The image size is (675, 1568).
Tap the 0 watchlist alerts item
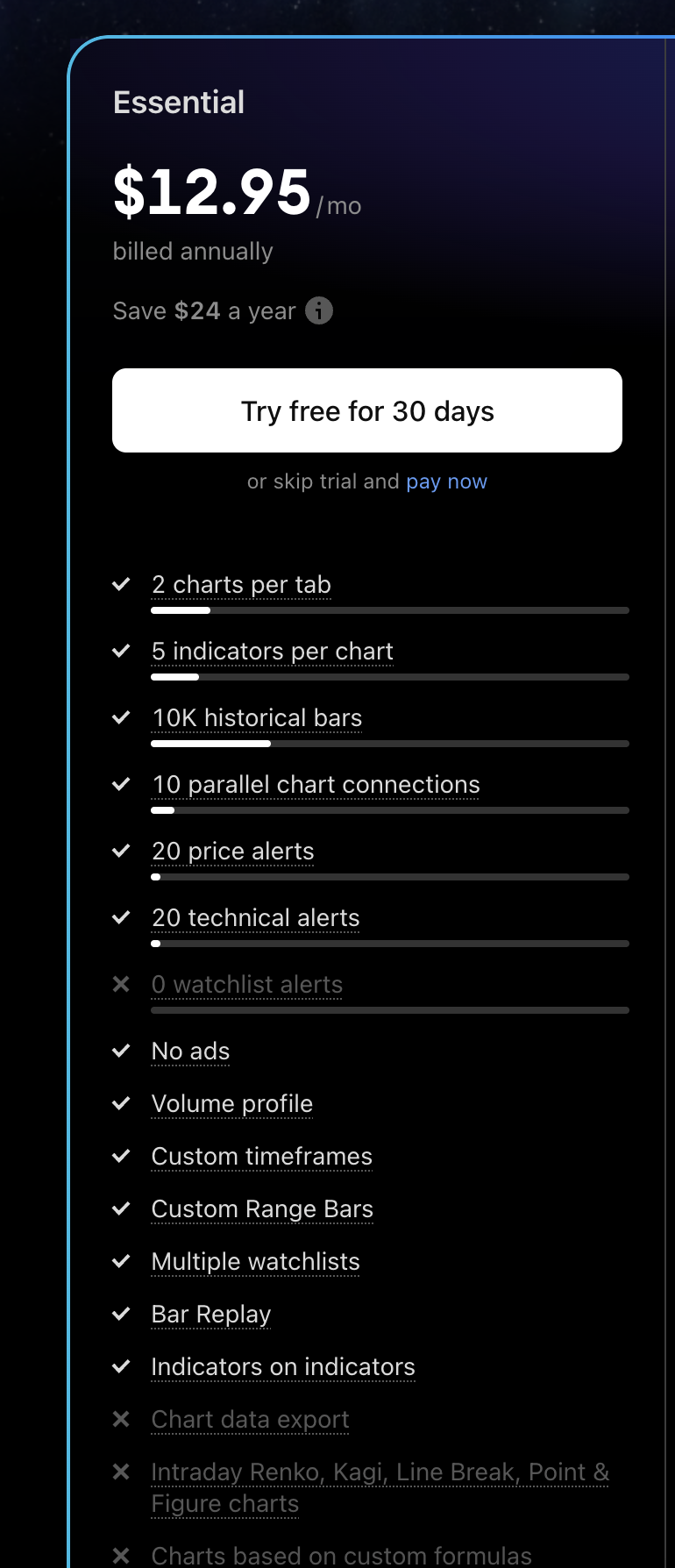(x=246, y=985)
